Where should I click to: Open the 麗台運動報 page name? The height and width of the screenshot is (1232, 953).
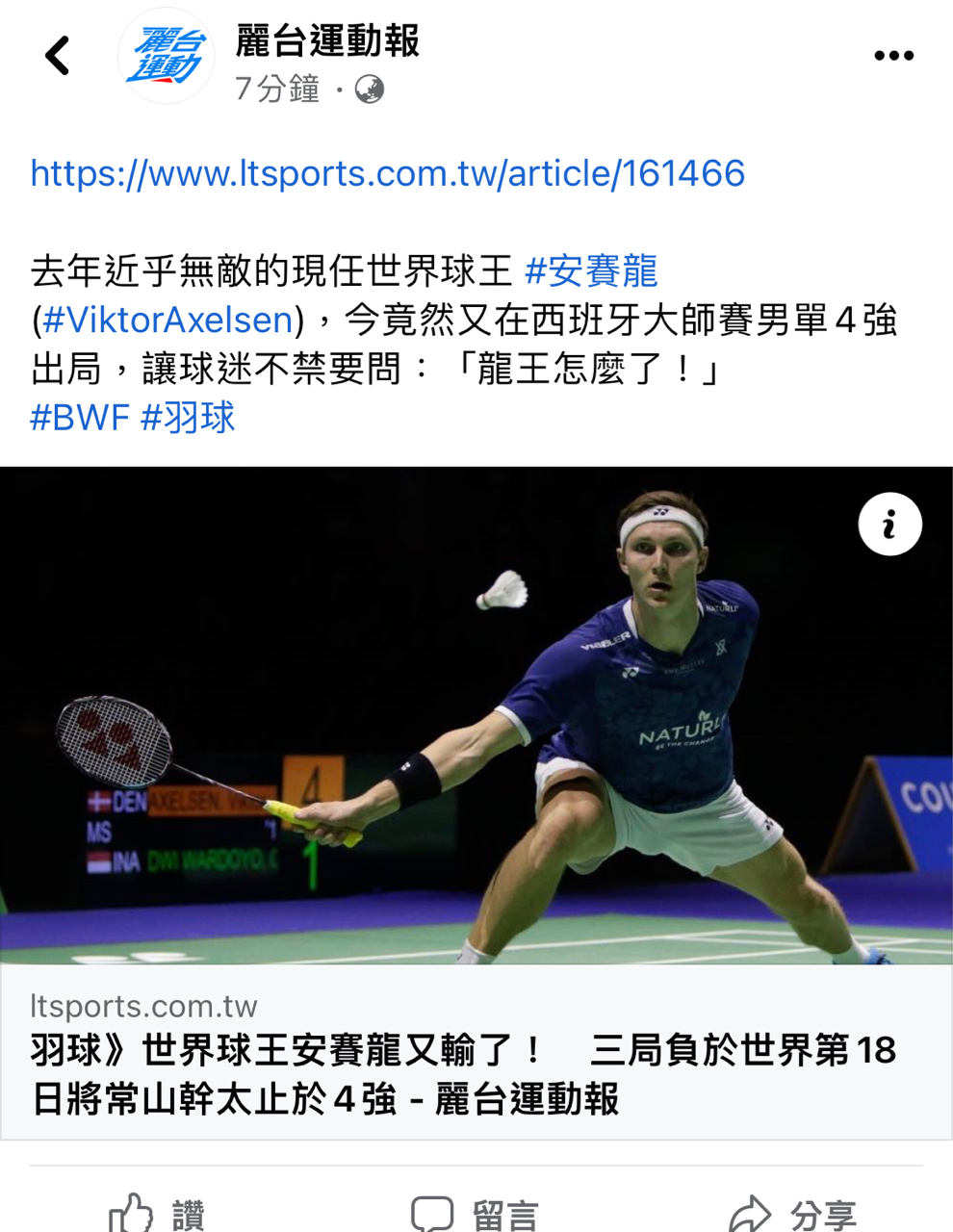pos(327,41)
